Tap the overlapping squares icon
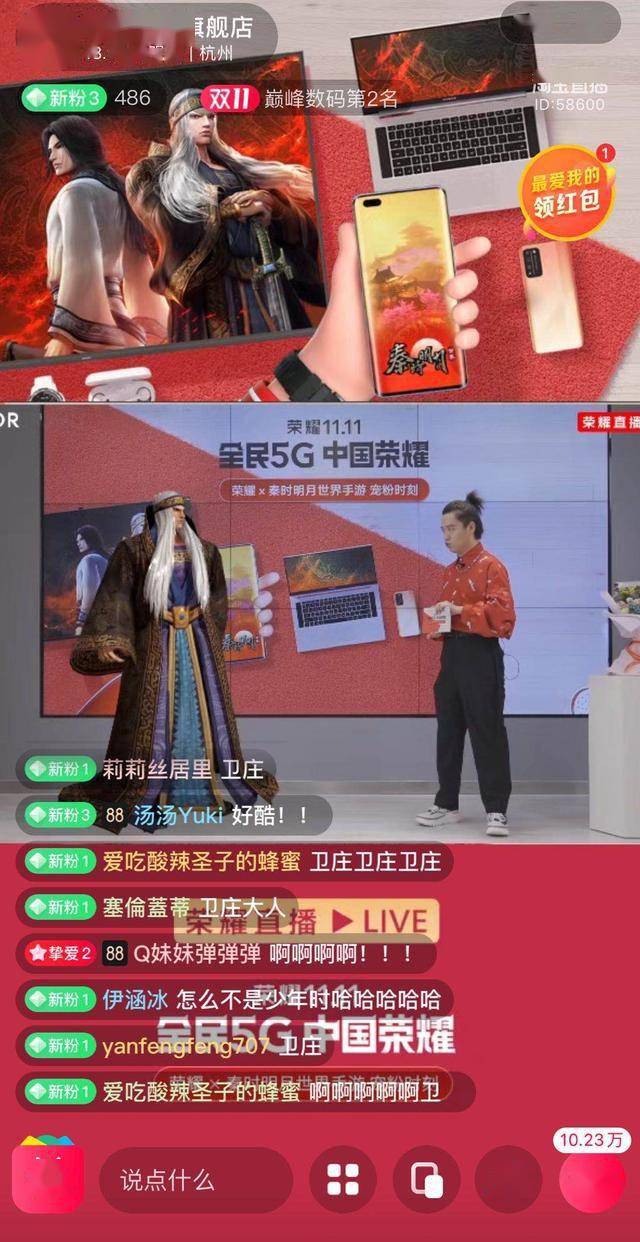 point(427,1180)
